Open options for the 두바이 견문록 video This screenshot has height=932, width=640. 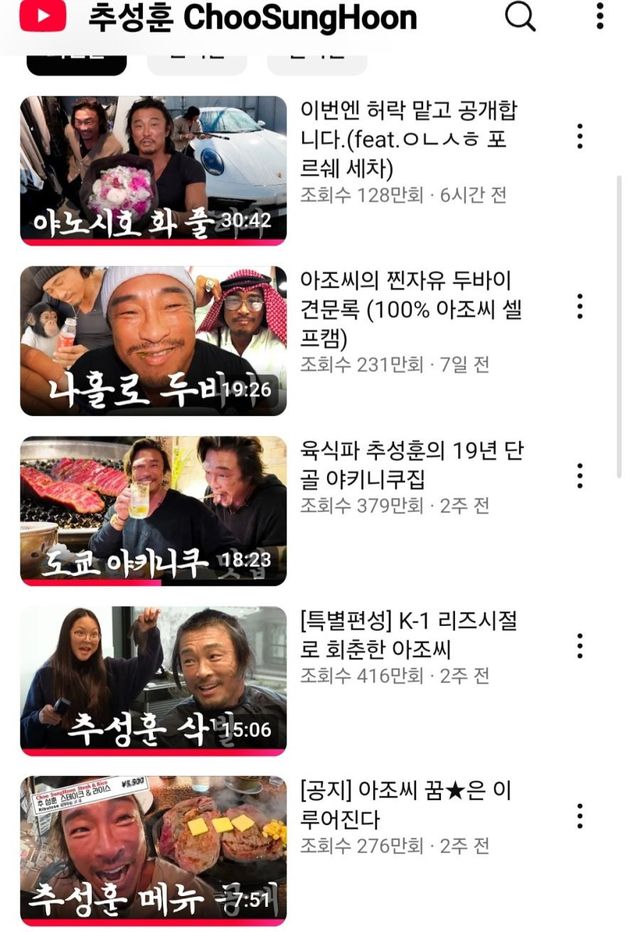click(579, 306)
